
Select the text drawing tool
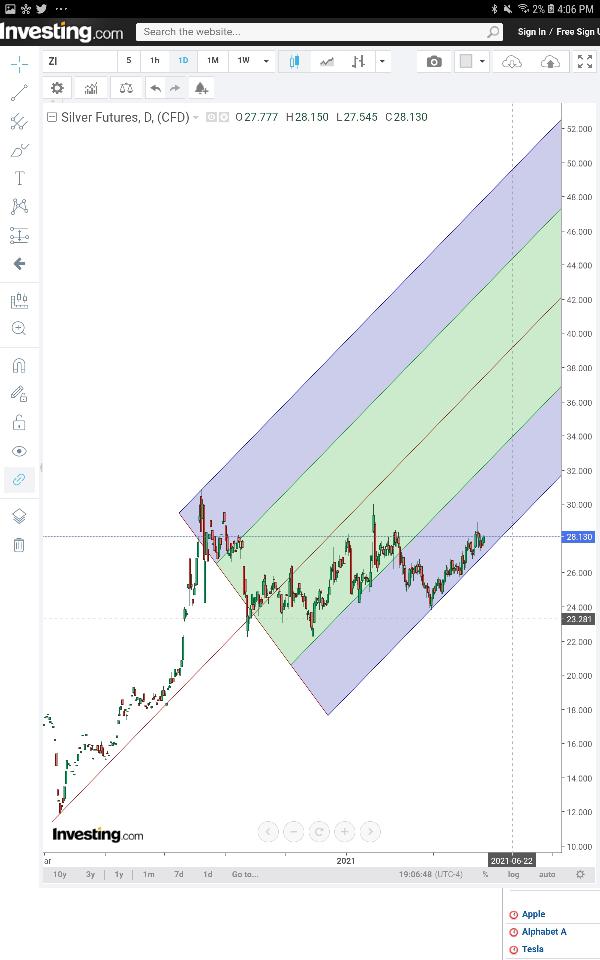19,178
